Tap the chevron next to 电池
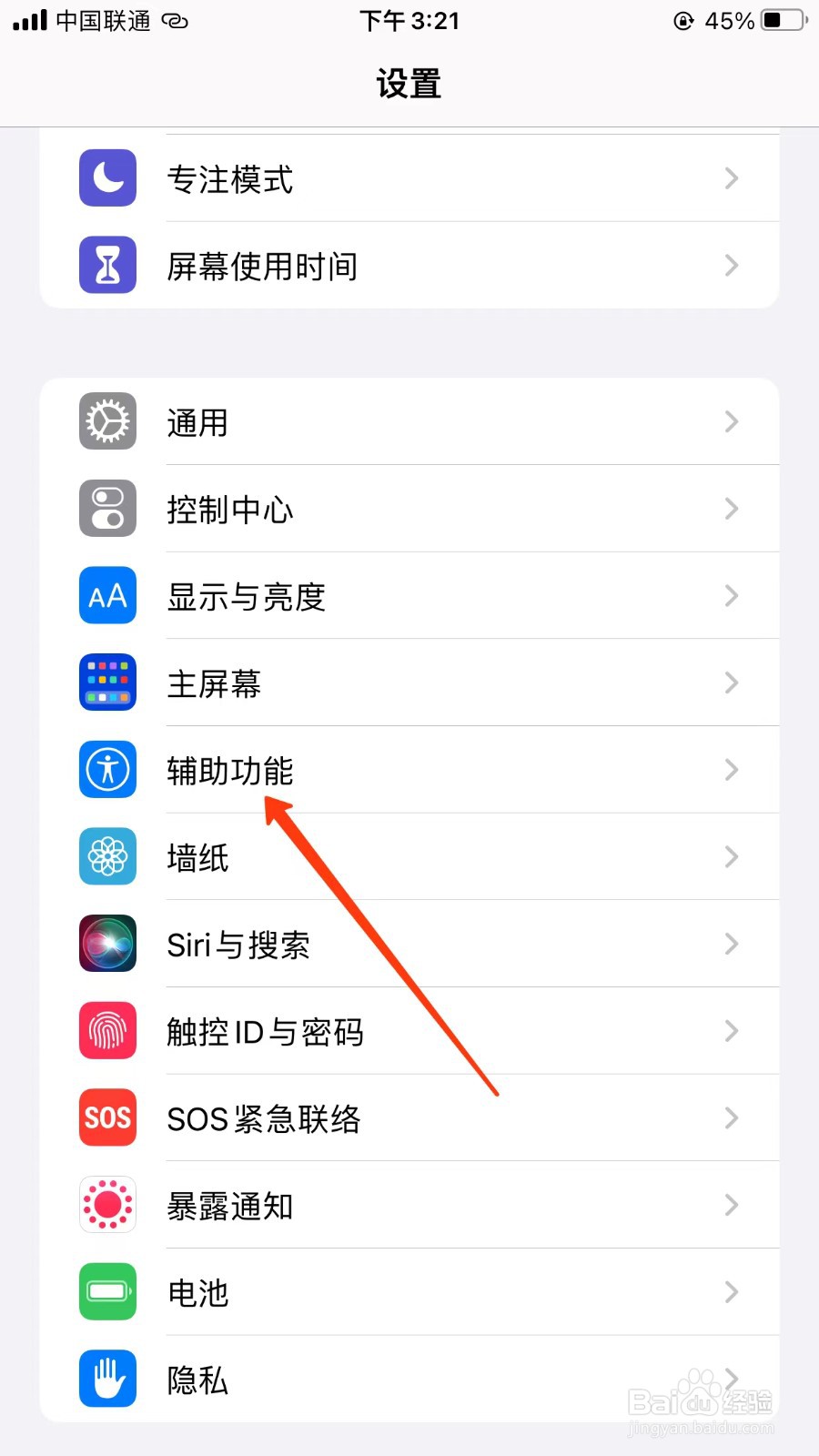 [x=732, y=1292]
